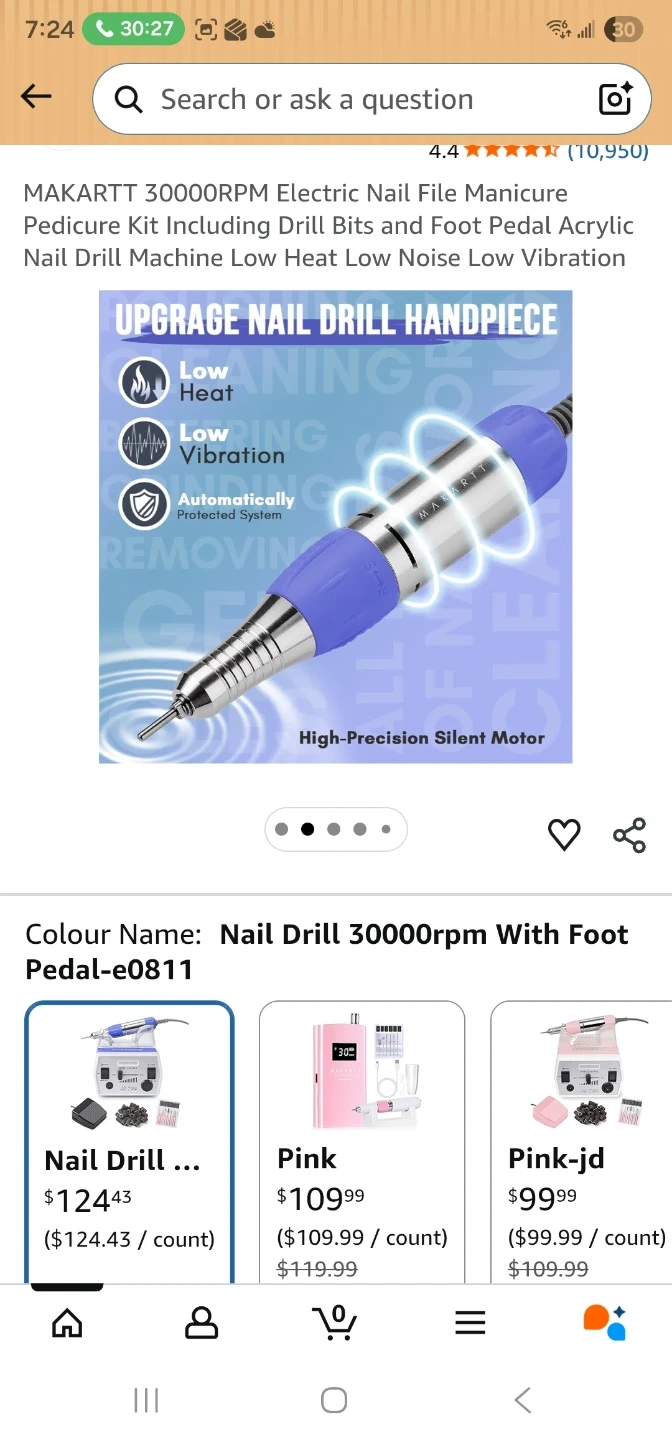This screenshot has height=1440, width=672.
Task: Open the 10,950 ratings link
Action: coord(608,152)
